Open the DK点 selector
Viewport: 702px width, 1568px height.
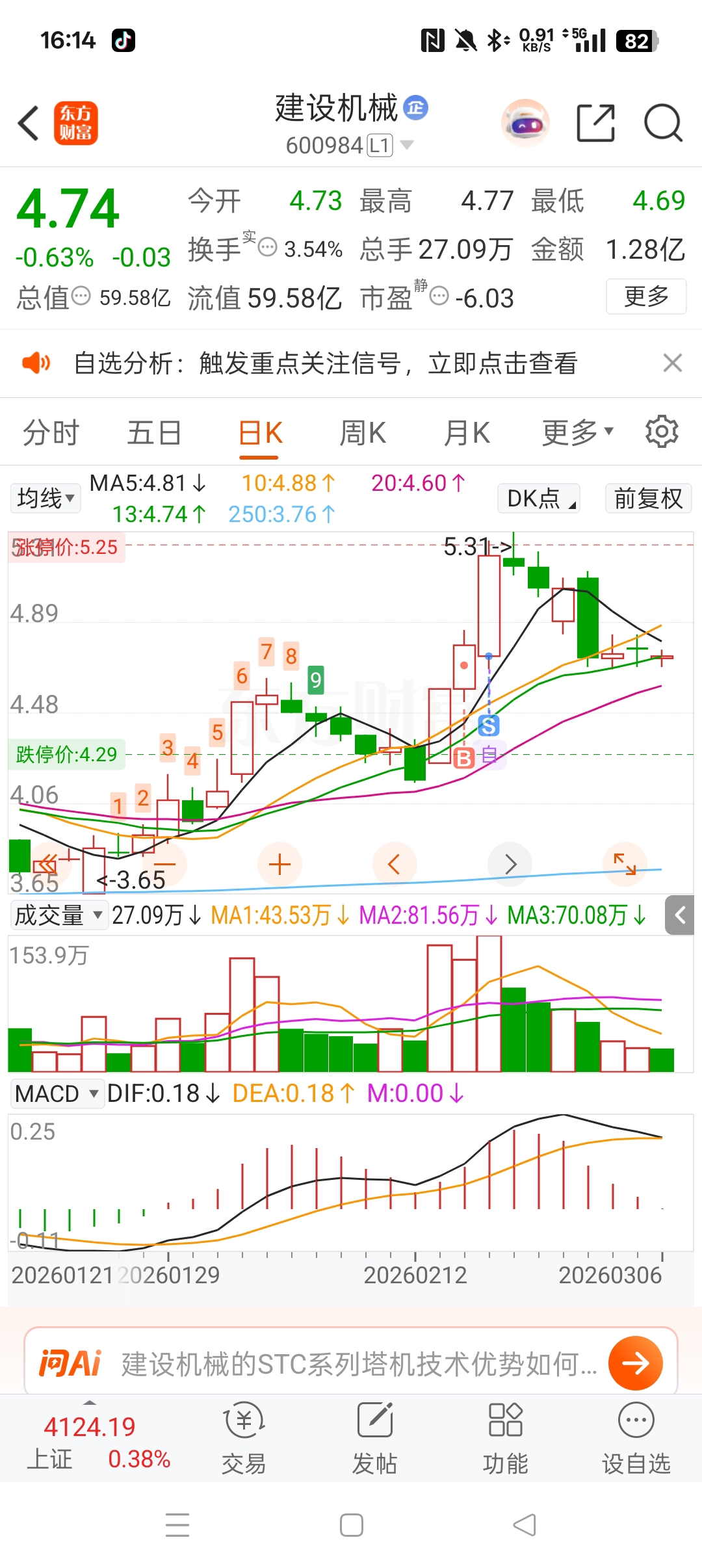click(539, 499)
